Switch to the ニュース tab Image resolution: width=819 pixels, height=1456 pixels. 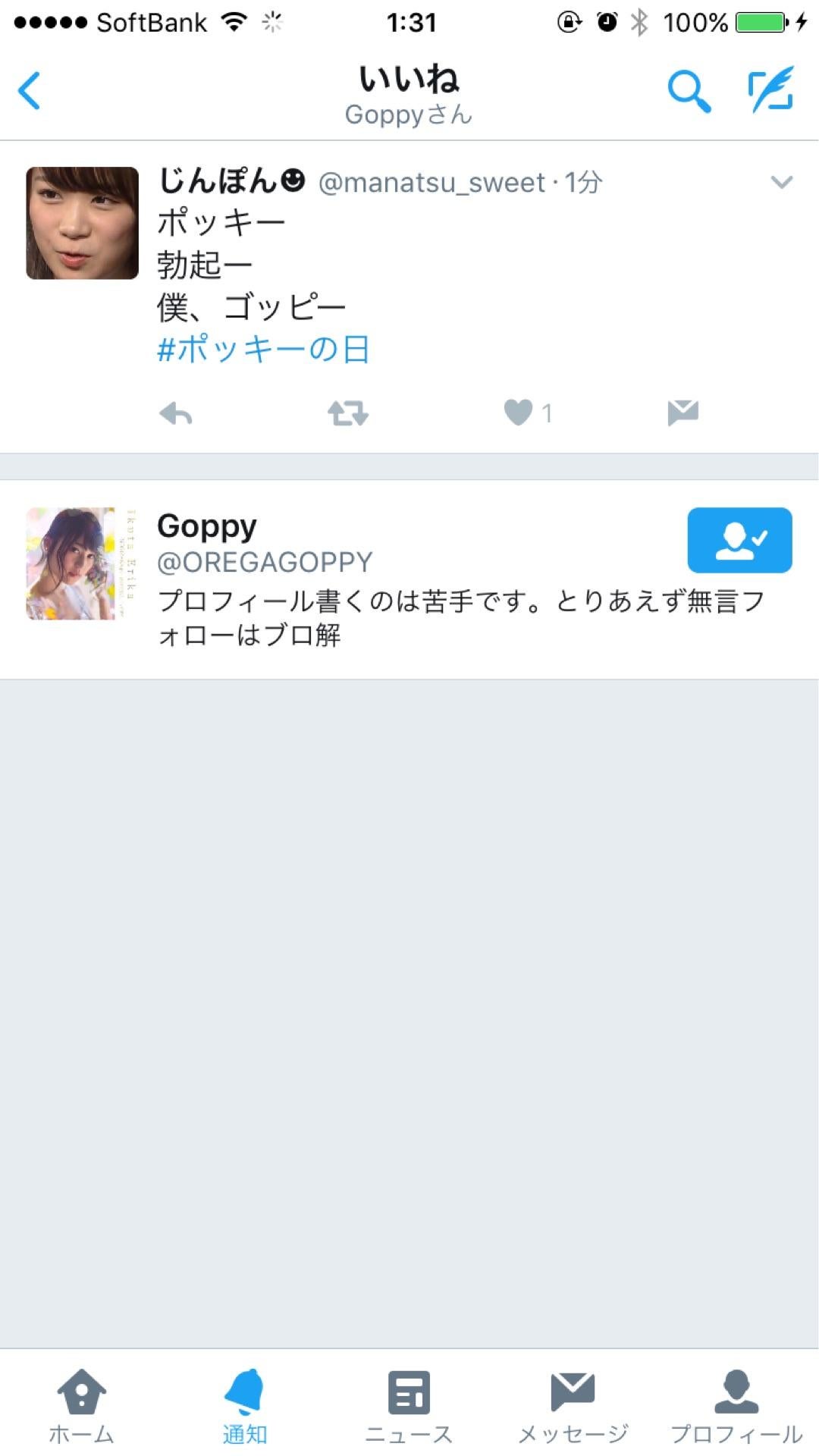coord(409,1405)
